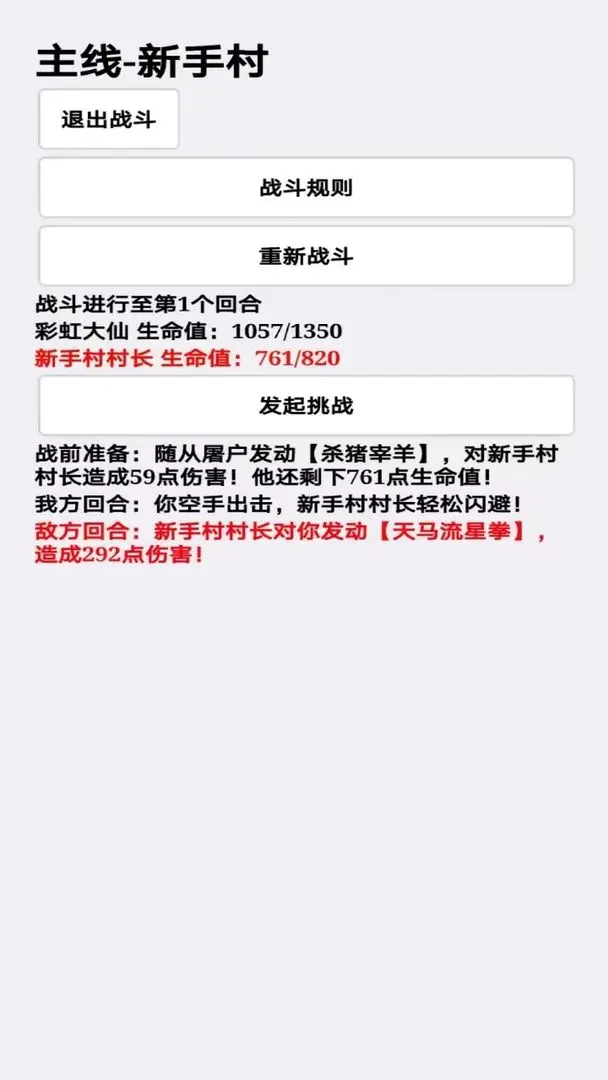Open the 战斗规则 battle rules

tap(306, 187)
